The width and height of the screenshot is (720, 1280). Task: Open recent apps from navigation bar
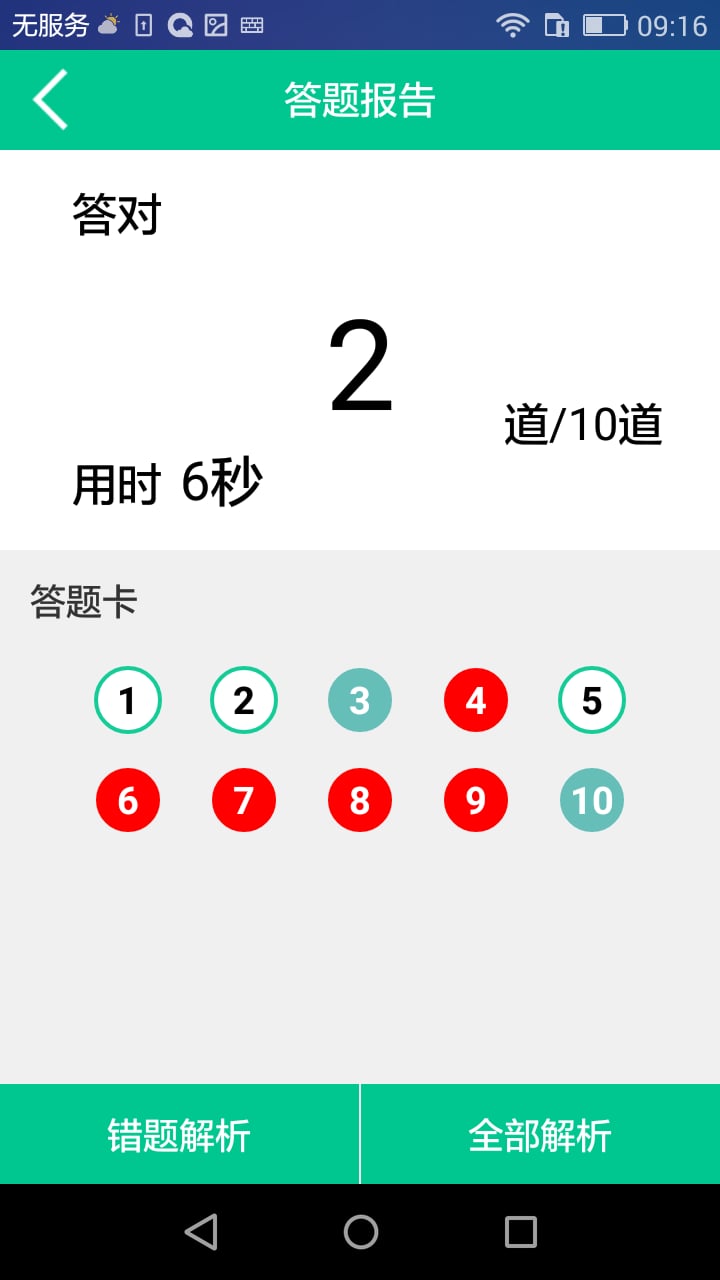coord(521,1232)
